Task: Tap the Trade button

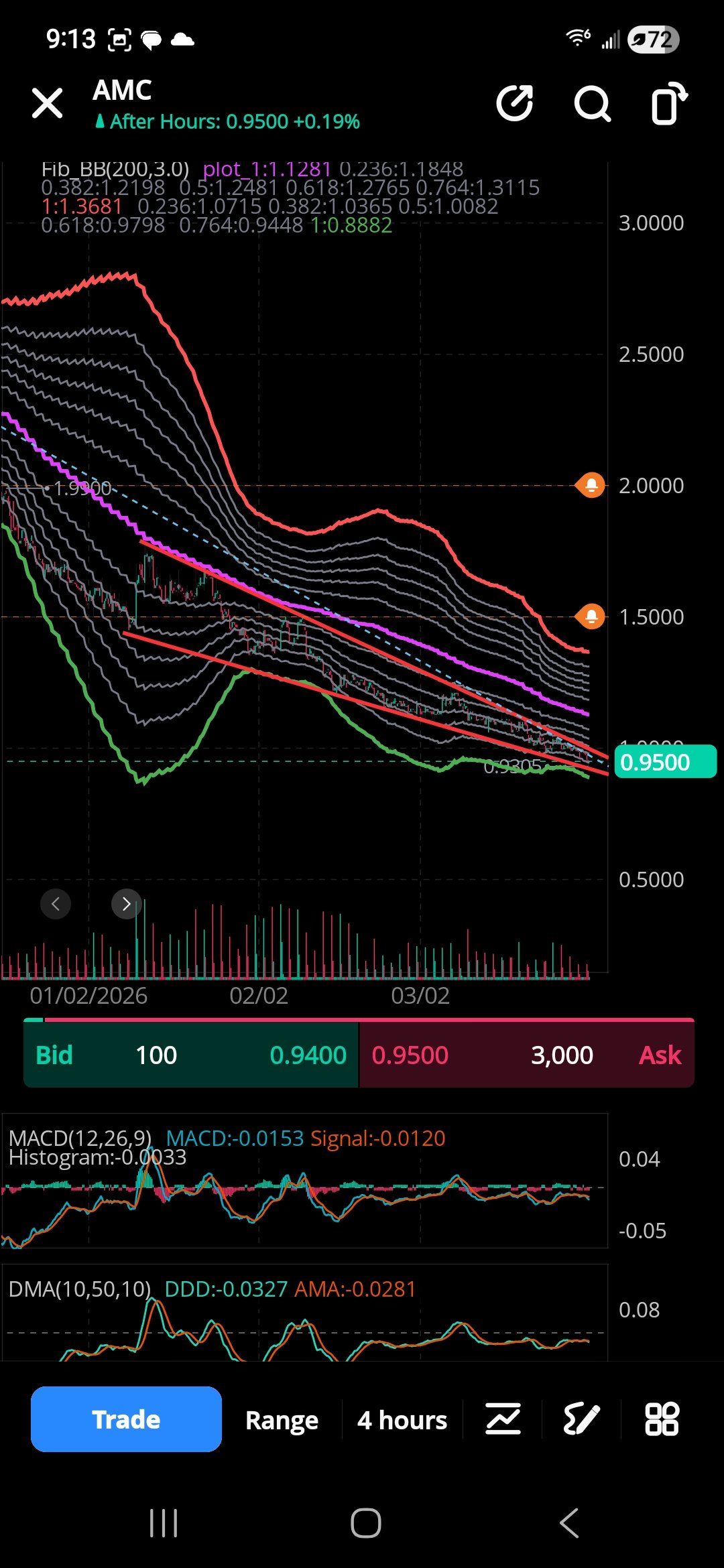Action: (x=126, y=1419)
